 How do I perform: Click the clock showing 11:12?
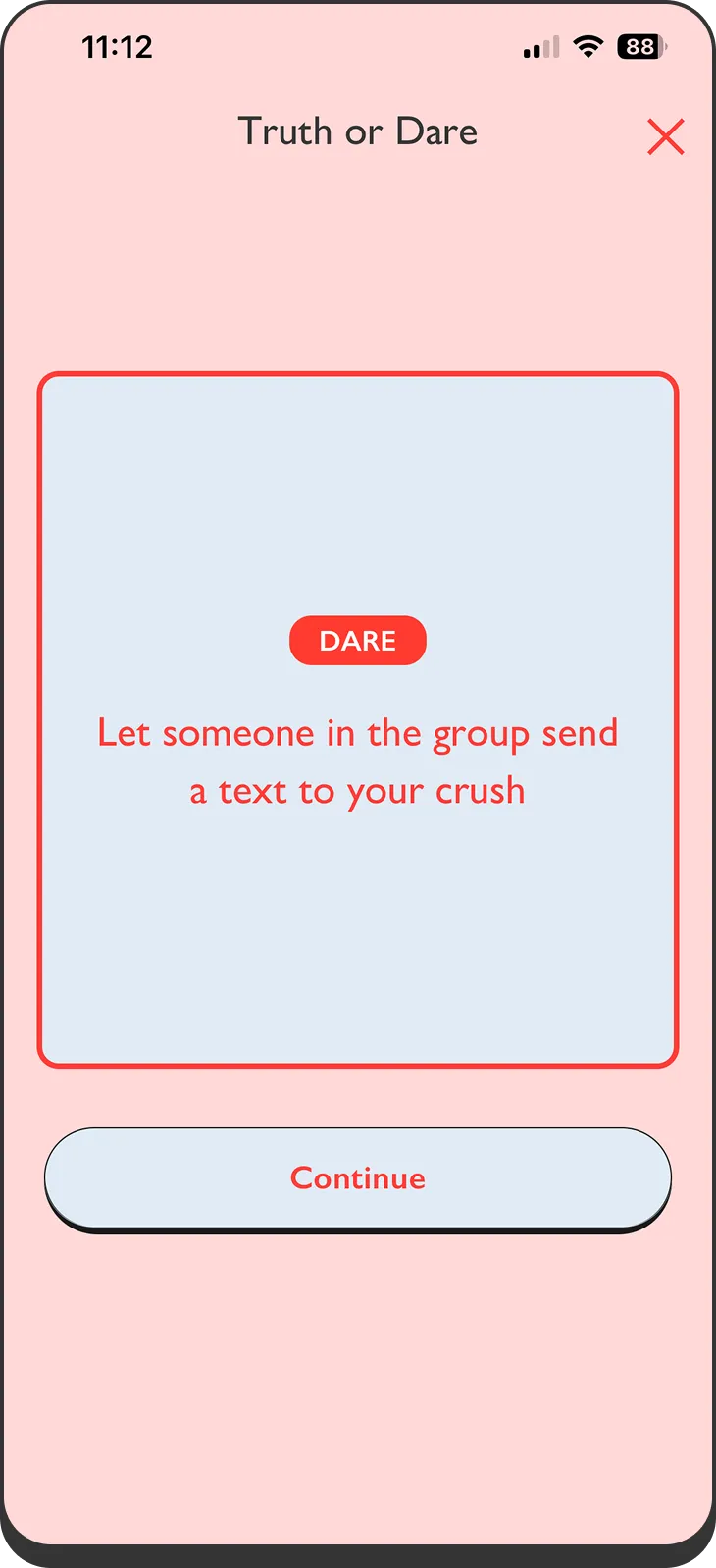[x=117, y=45]
